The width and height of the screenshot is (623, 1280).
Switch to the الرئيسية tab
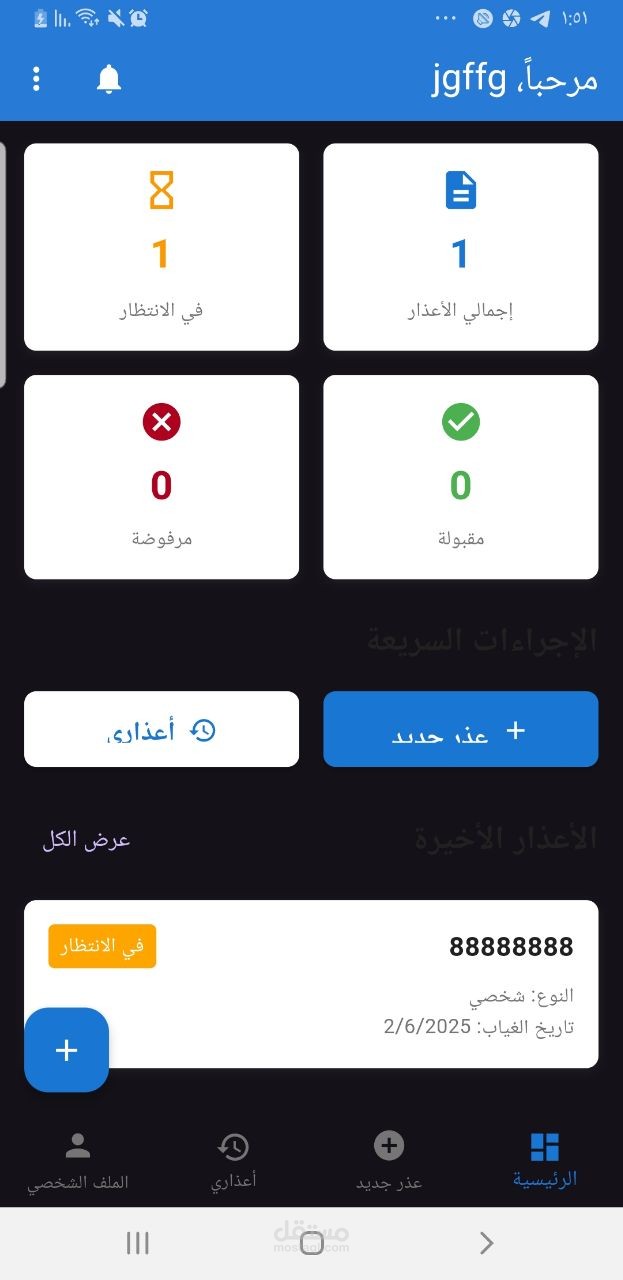545,1160
